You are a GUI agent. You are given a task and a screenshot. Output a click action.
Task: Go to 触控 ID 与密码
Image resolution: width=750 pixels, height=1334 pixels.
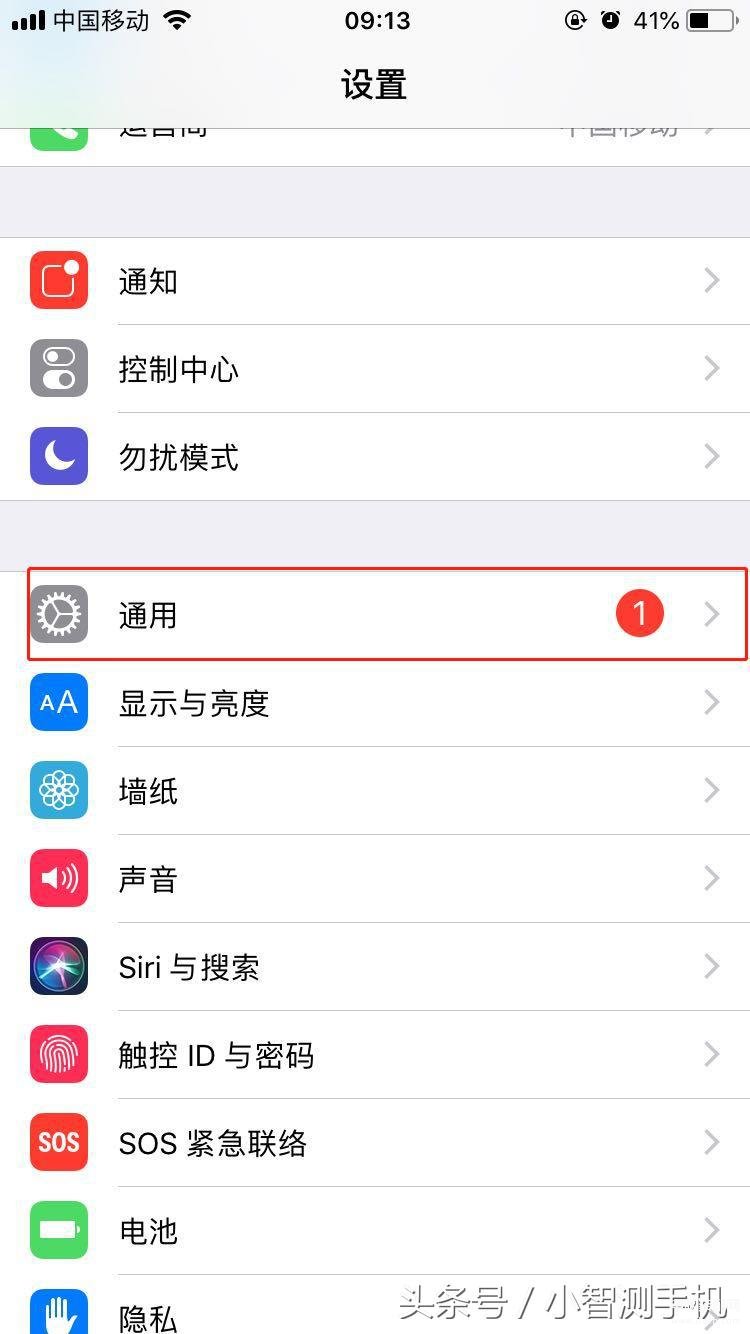pyautogui.click(x=375, y=1055)
